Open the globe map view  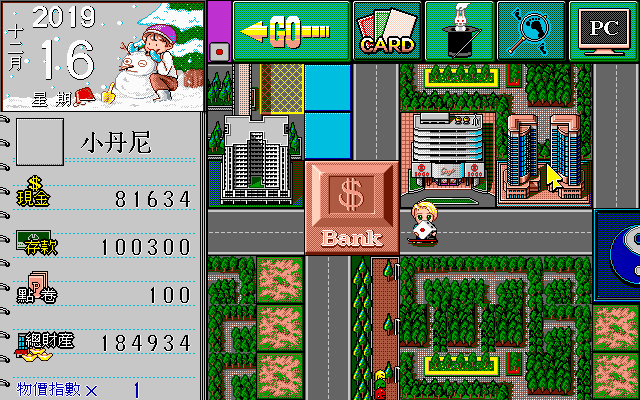coord(531,30)
